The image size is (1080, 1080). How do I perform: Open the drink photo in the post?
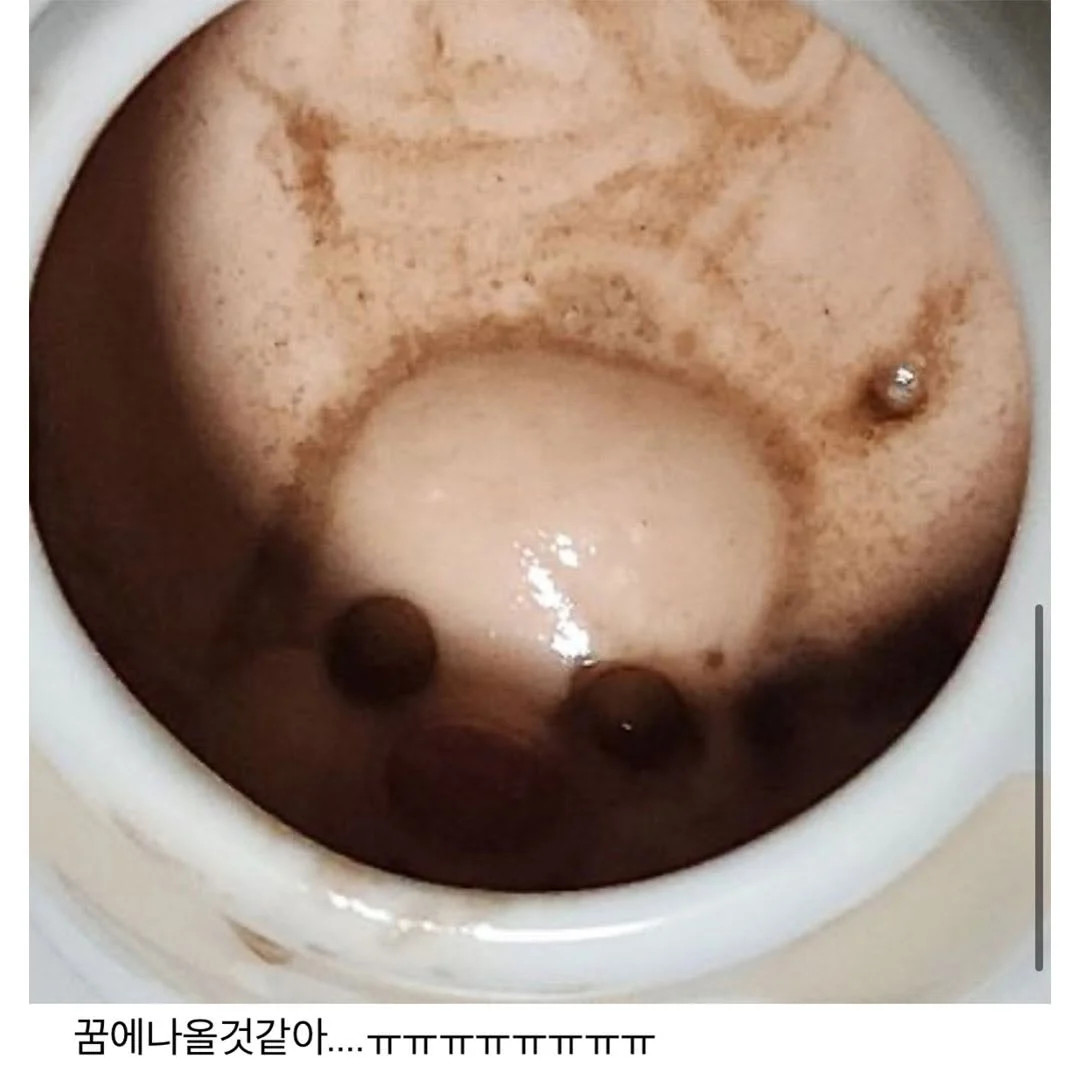click(540, 500)
